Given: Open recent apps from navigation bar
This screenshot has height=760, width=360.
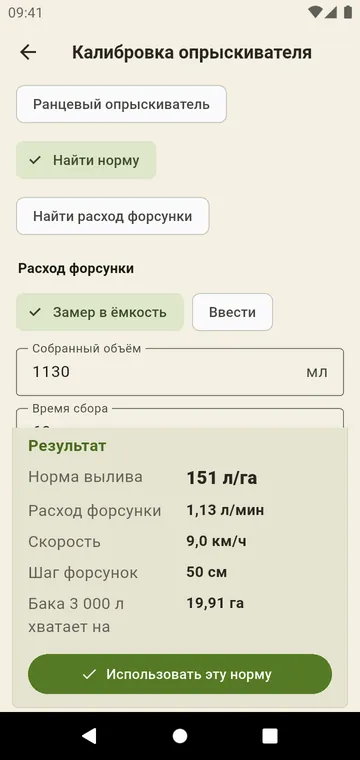Looking at the screenshot, I should [x=270, y=736].
